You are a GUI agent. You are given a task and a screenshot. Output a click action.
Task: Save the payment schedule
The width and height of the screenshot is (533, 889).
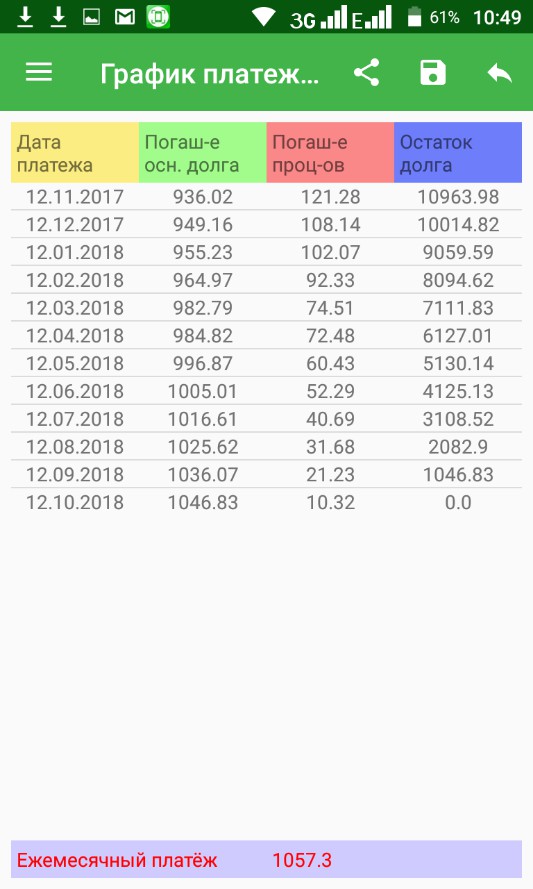click(x=433, y=73)
